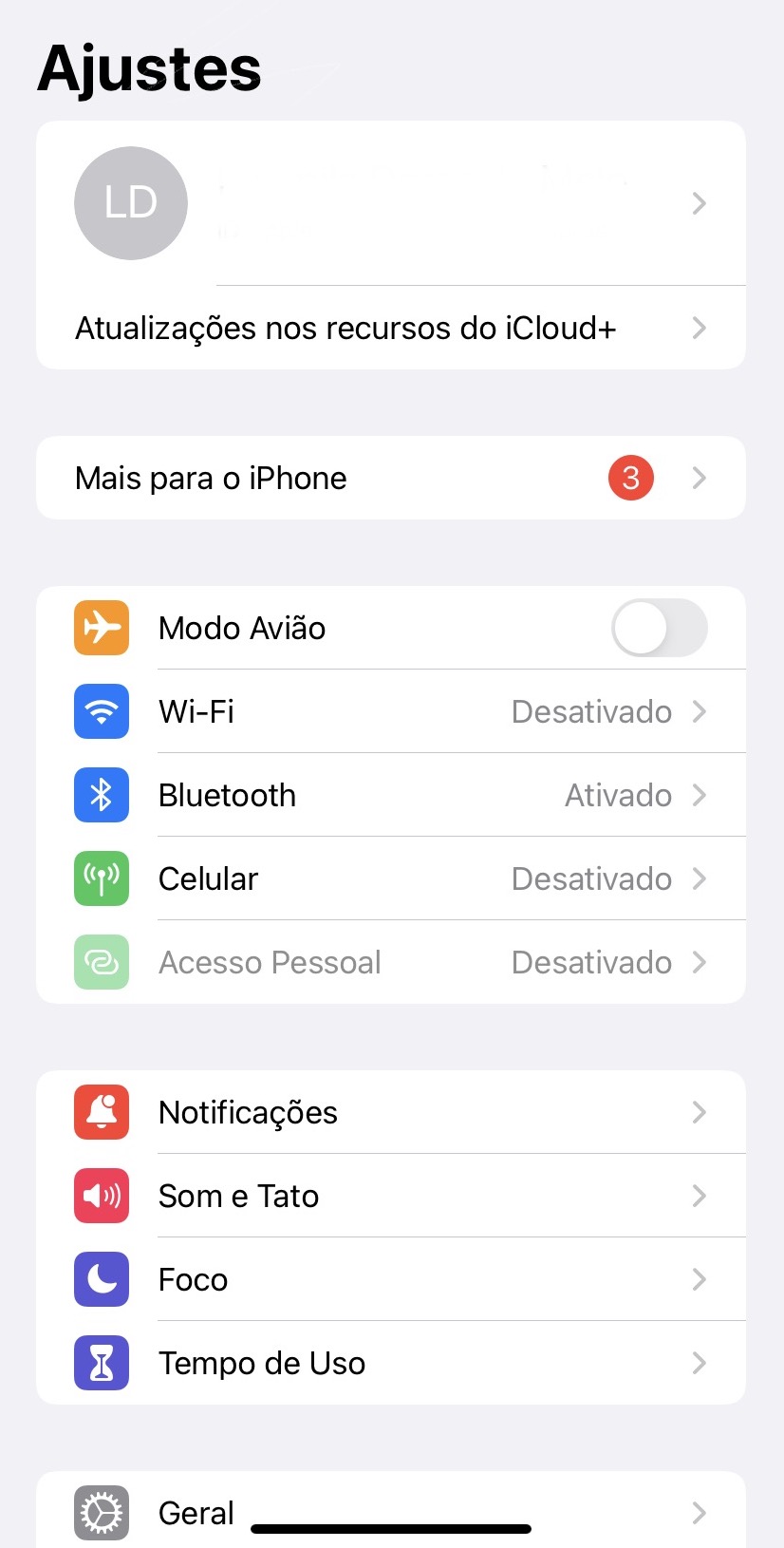Tap the Bluetooth icon
The height and width of the screenshot is (1548, 784).
[101, 795]
